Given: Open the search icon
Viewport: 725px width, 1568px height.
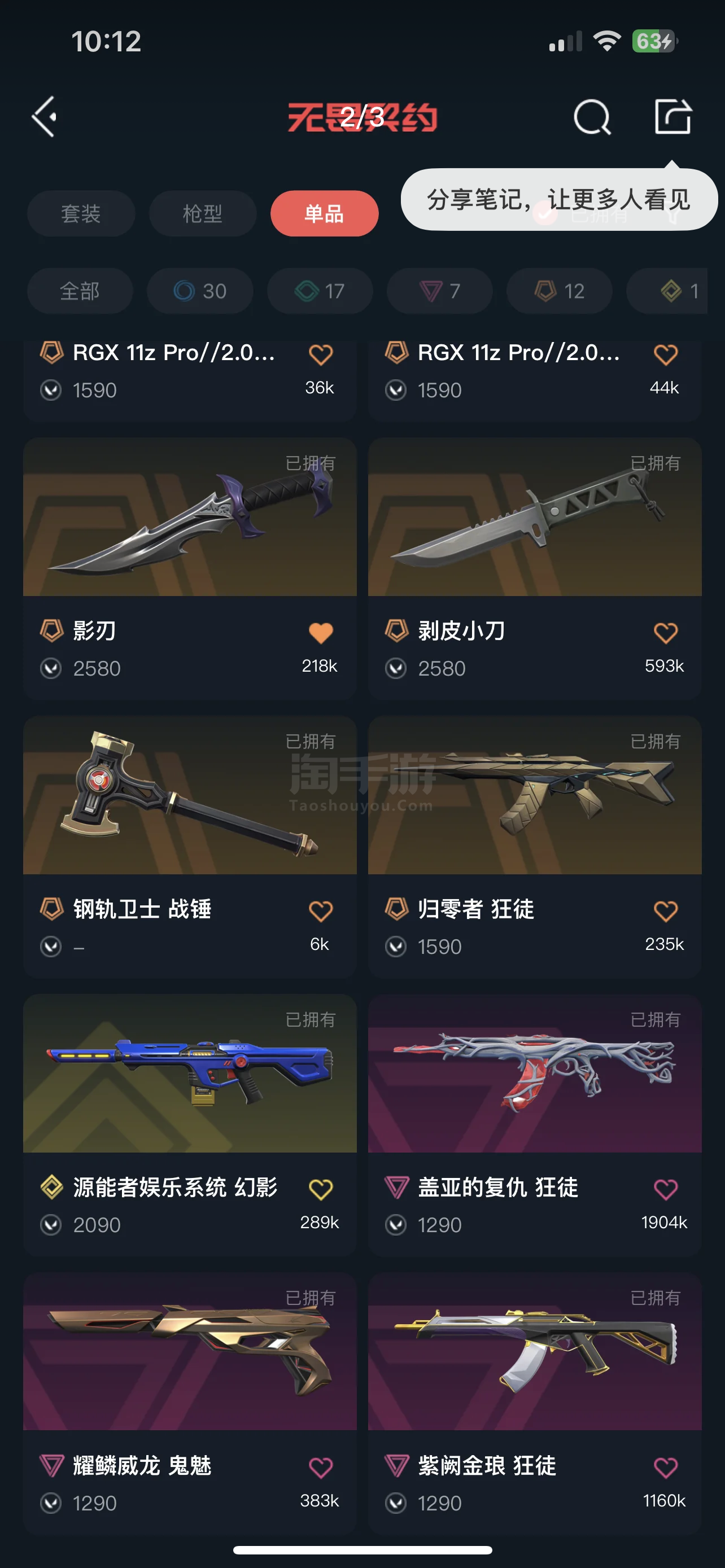Looking at the screenshot, I should (x=592, y=116).
